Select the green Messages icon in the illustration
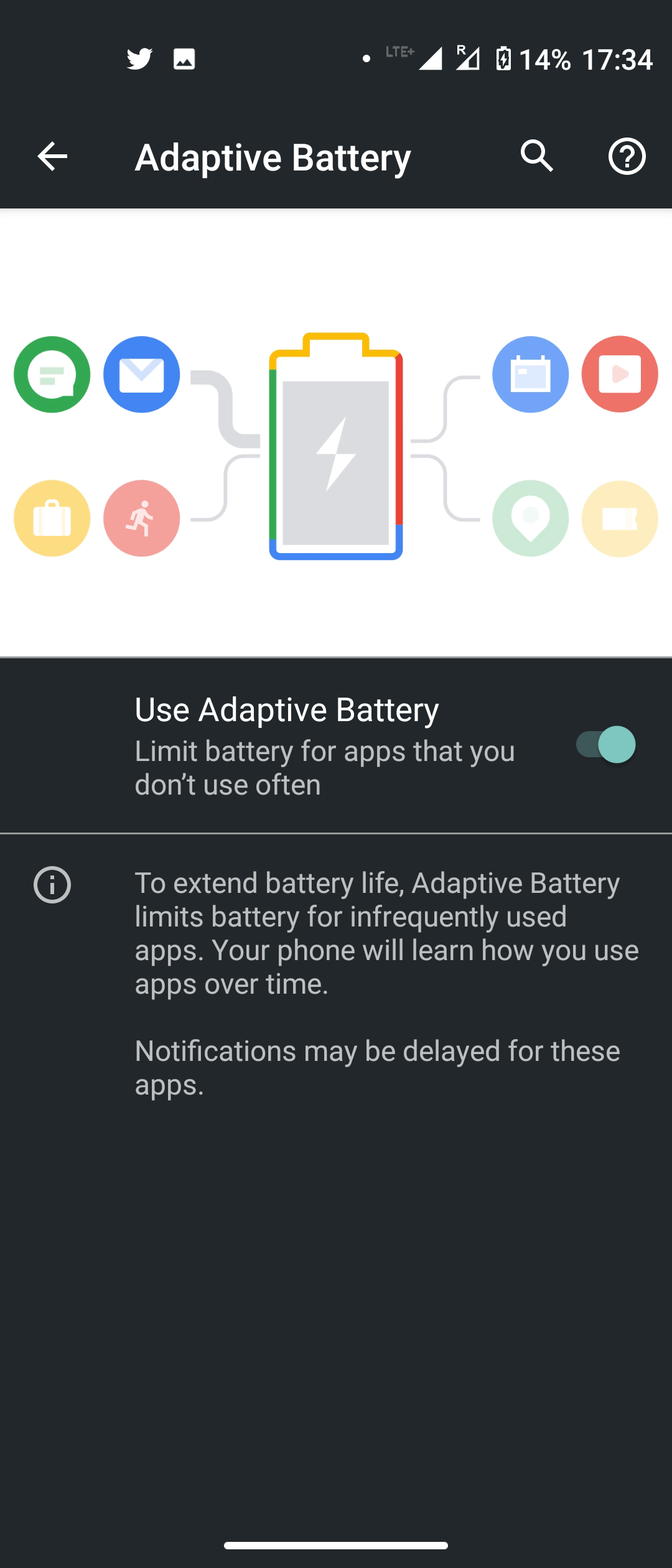Screen dimensions: 672x1568 (52, 374)
